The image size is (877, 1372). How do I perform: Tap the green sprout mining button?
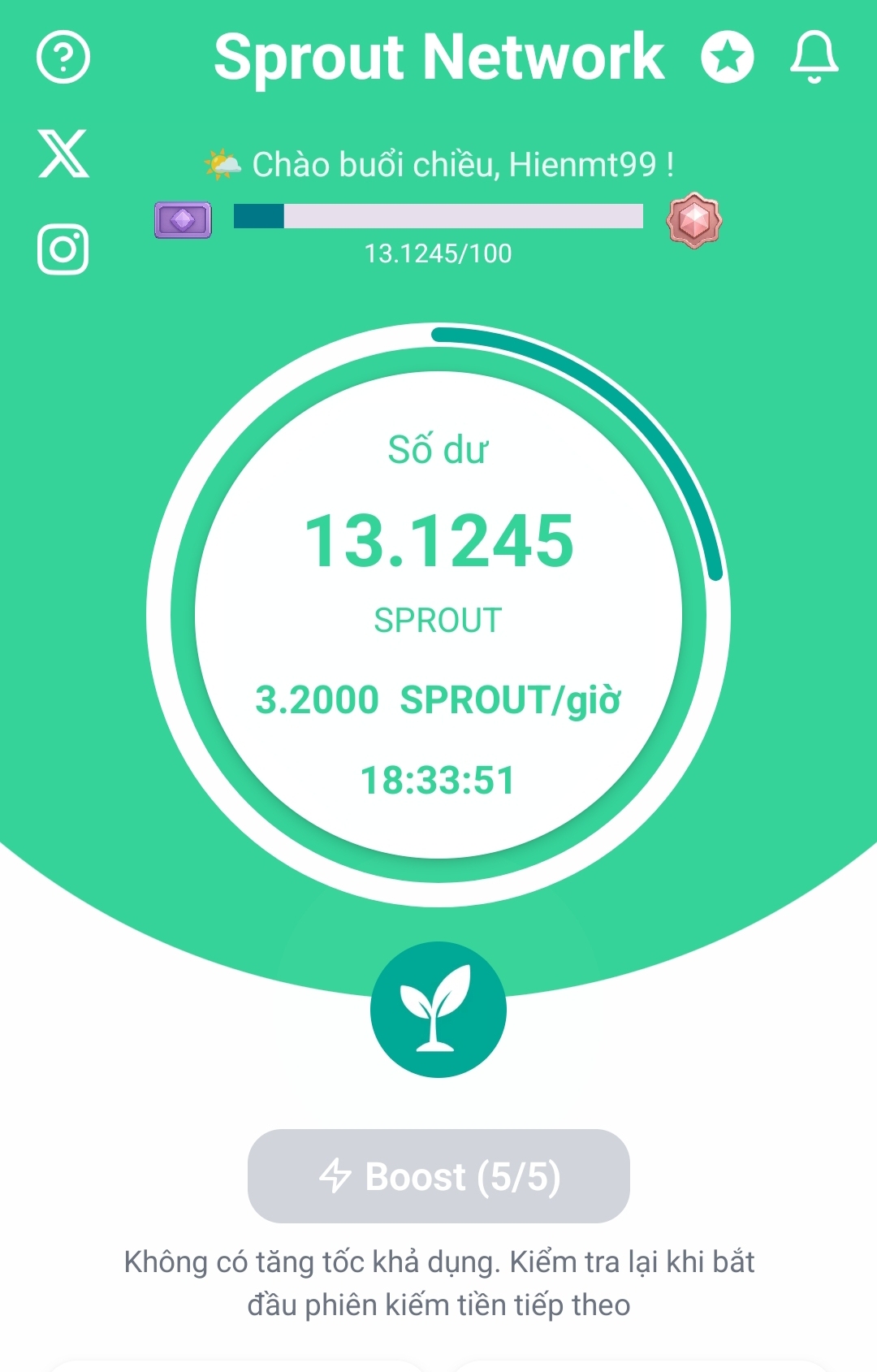tap(438, 1010)
